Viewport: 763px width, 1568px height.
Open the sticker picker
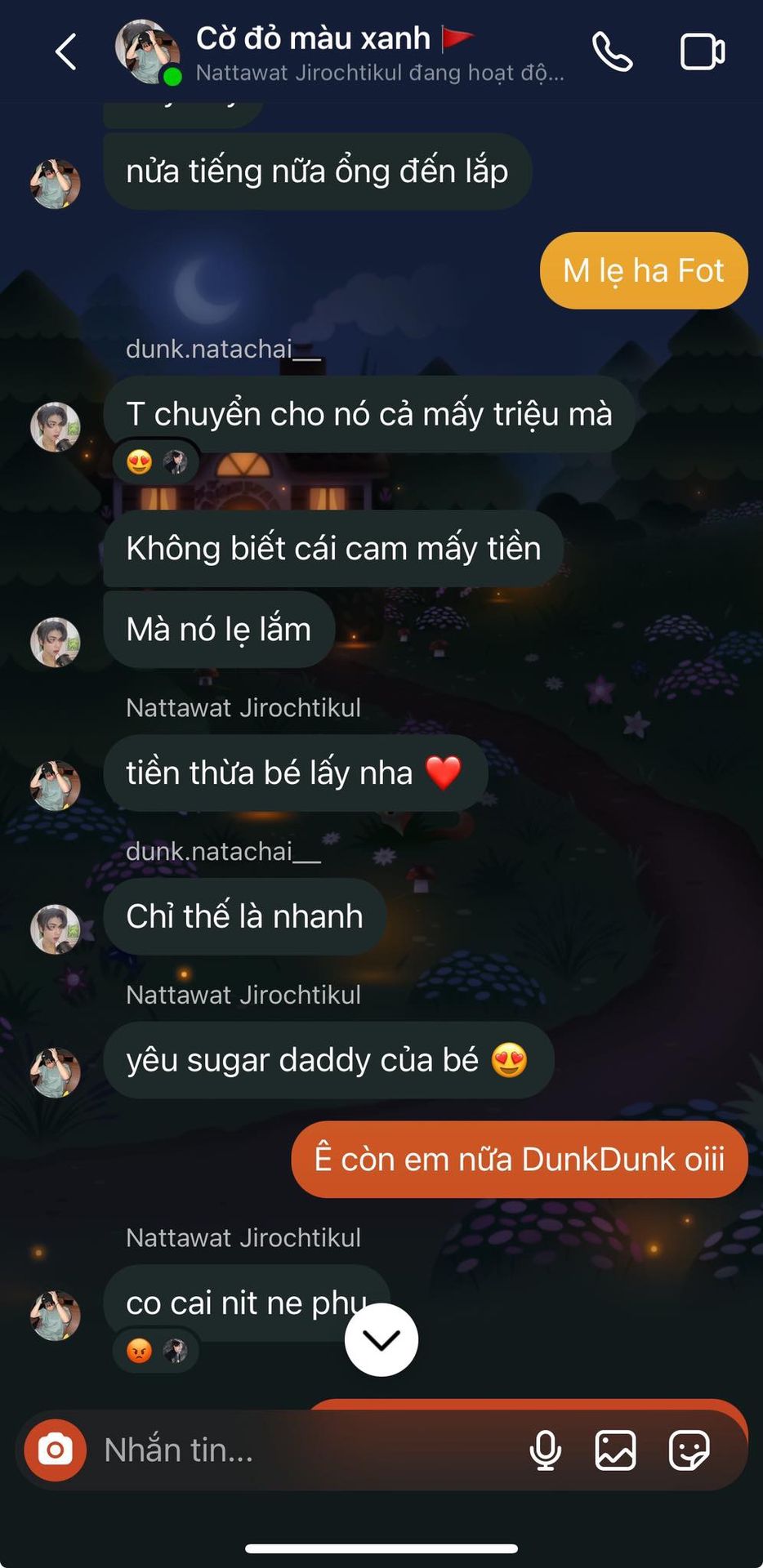(x=689, y=1450)
